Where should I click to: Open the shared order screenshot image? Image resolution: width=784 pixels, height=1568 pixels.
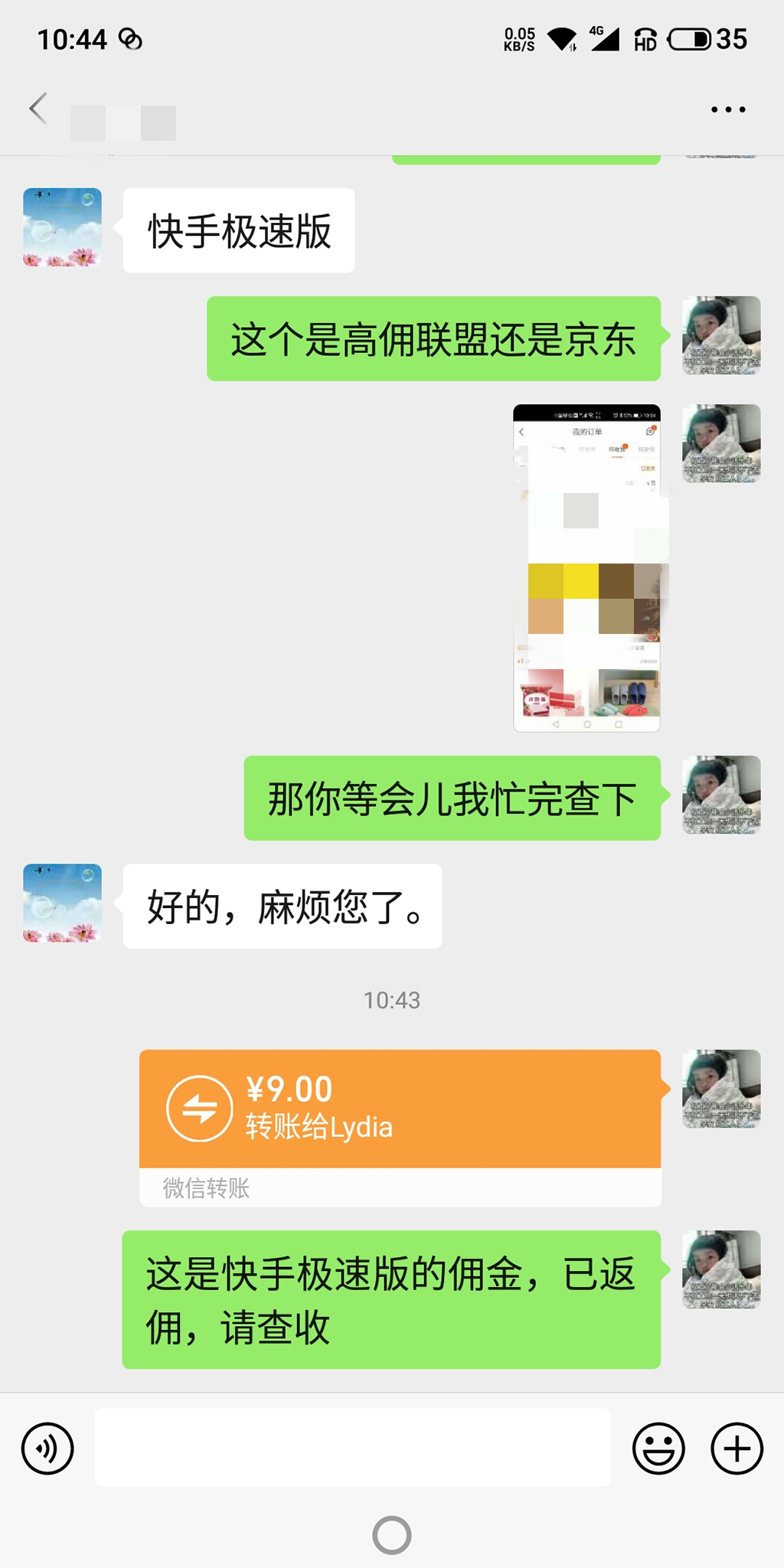(x=587, y=568)
